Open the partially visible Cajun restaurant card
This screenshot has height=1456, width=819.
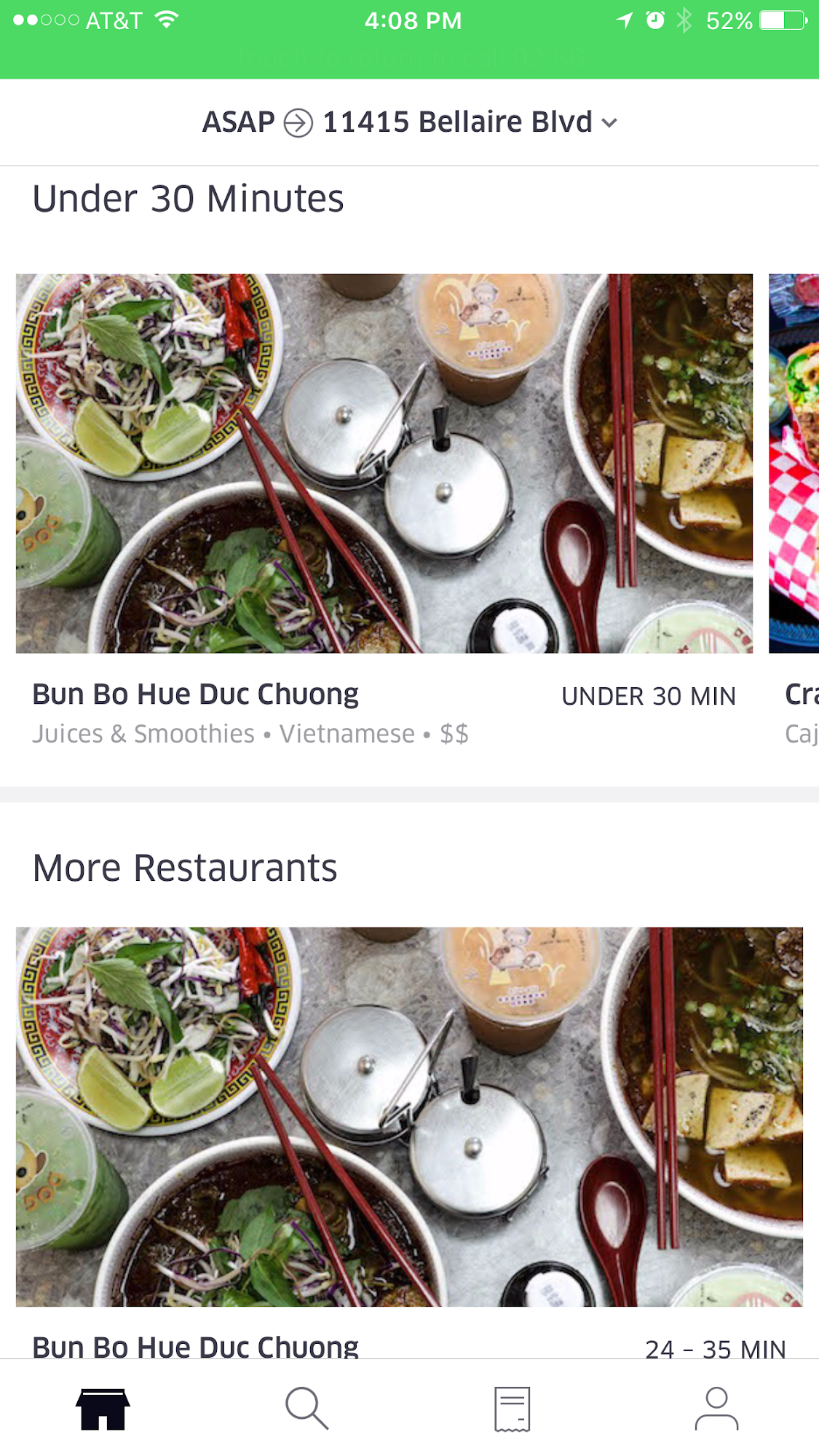point(795,463)
